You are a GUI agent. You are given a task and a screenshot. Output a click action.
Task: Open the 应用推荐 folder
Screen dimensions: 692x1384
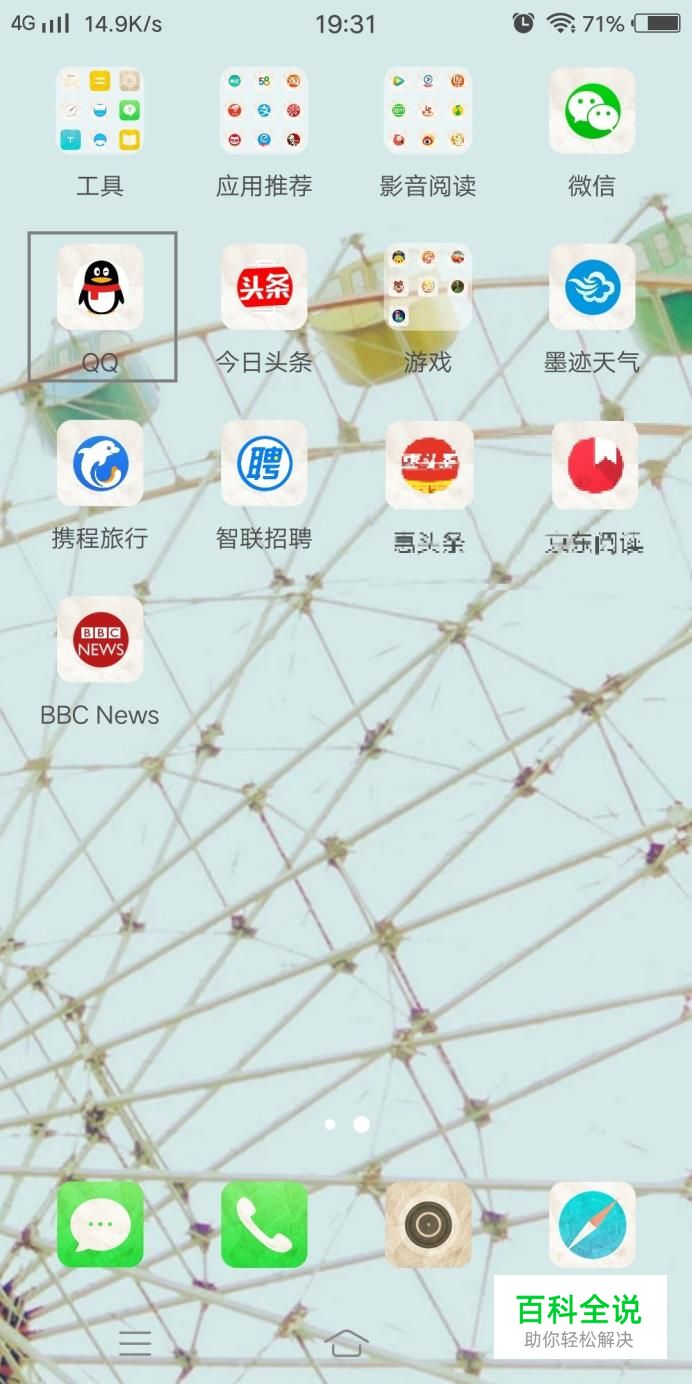click(x=264, y=111)
